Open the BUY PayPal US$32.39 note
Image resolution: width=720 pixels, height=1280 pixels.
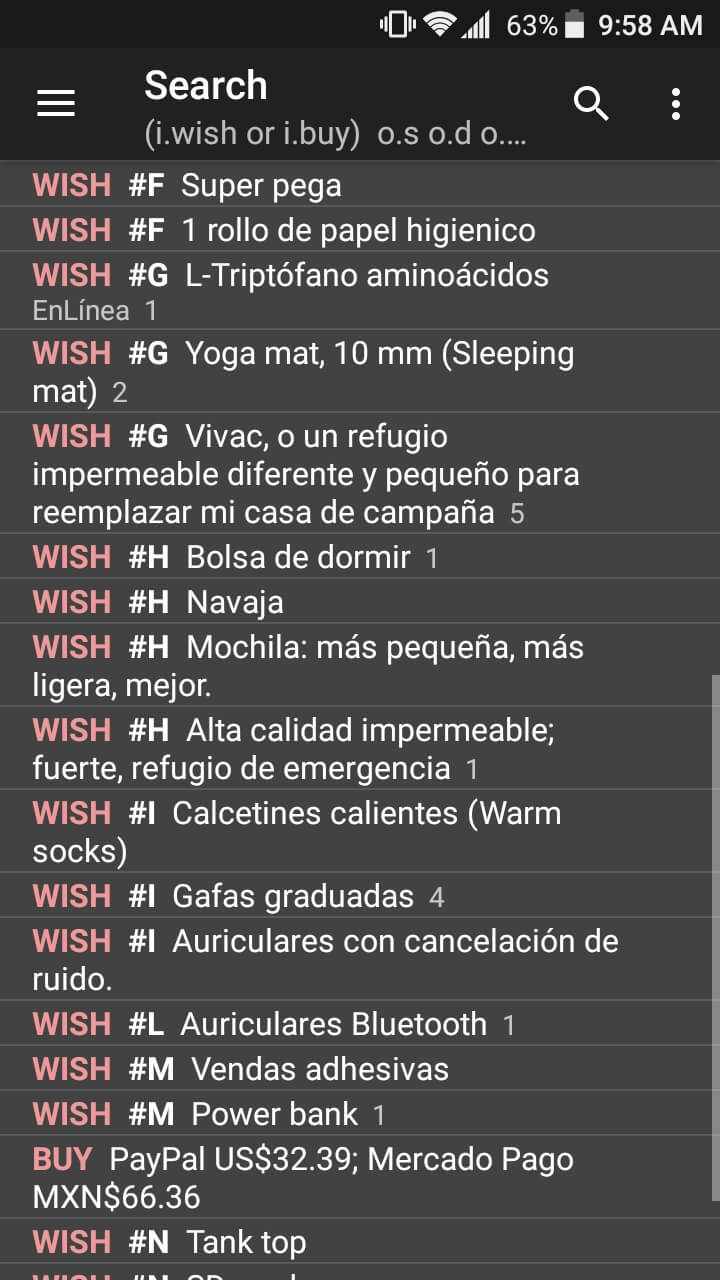point(360,1178)
